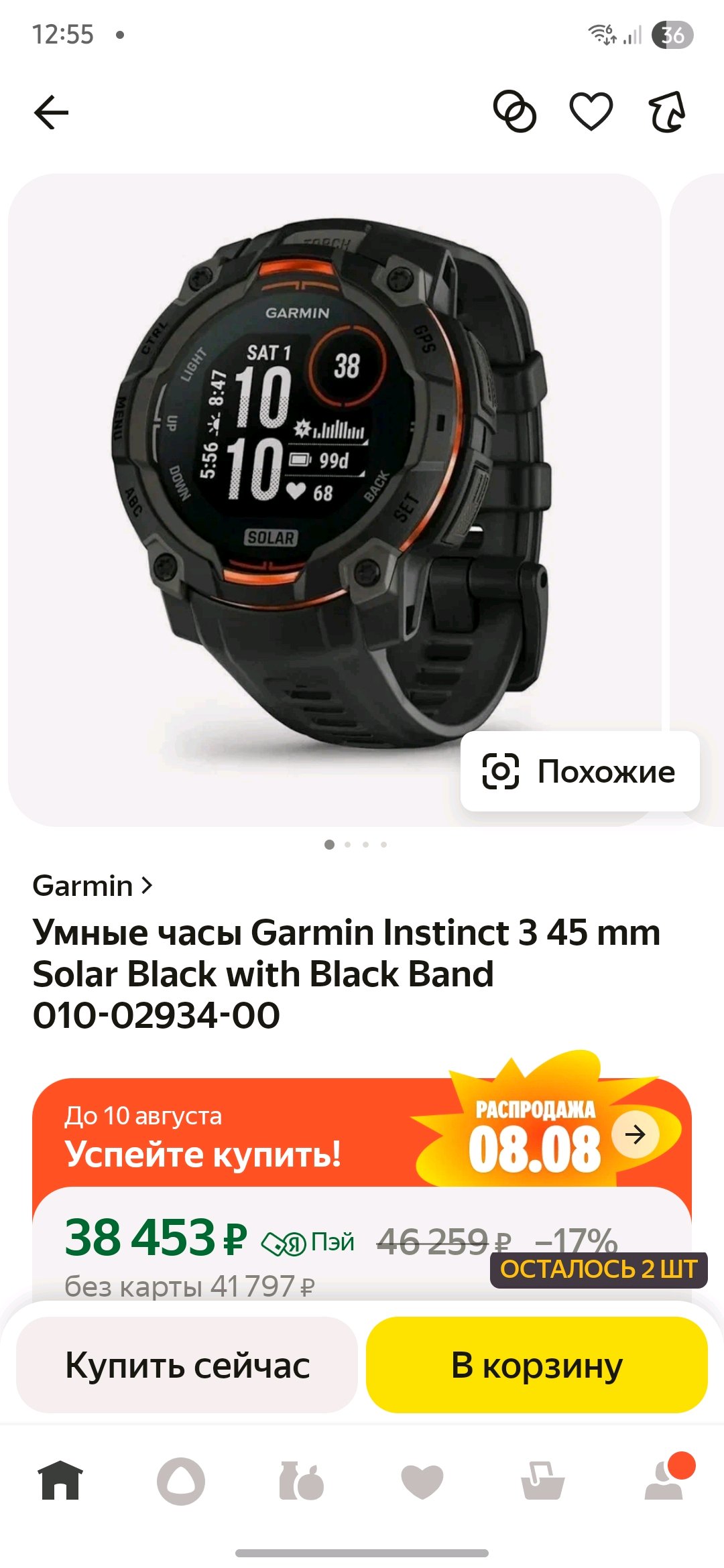Share this product page

click(x=668, y=111)
